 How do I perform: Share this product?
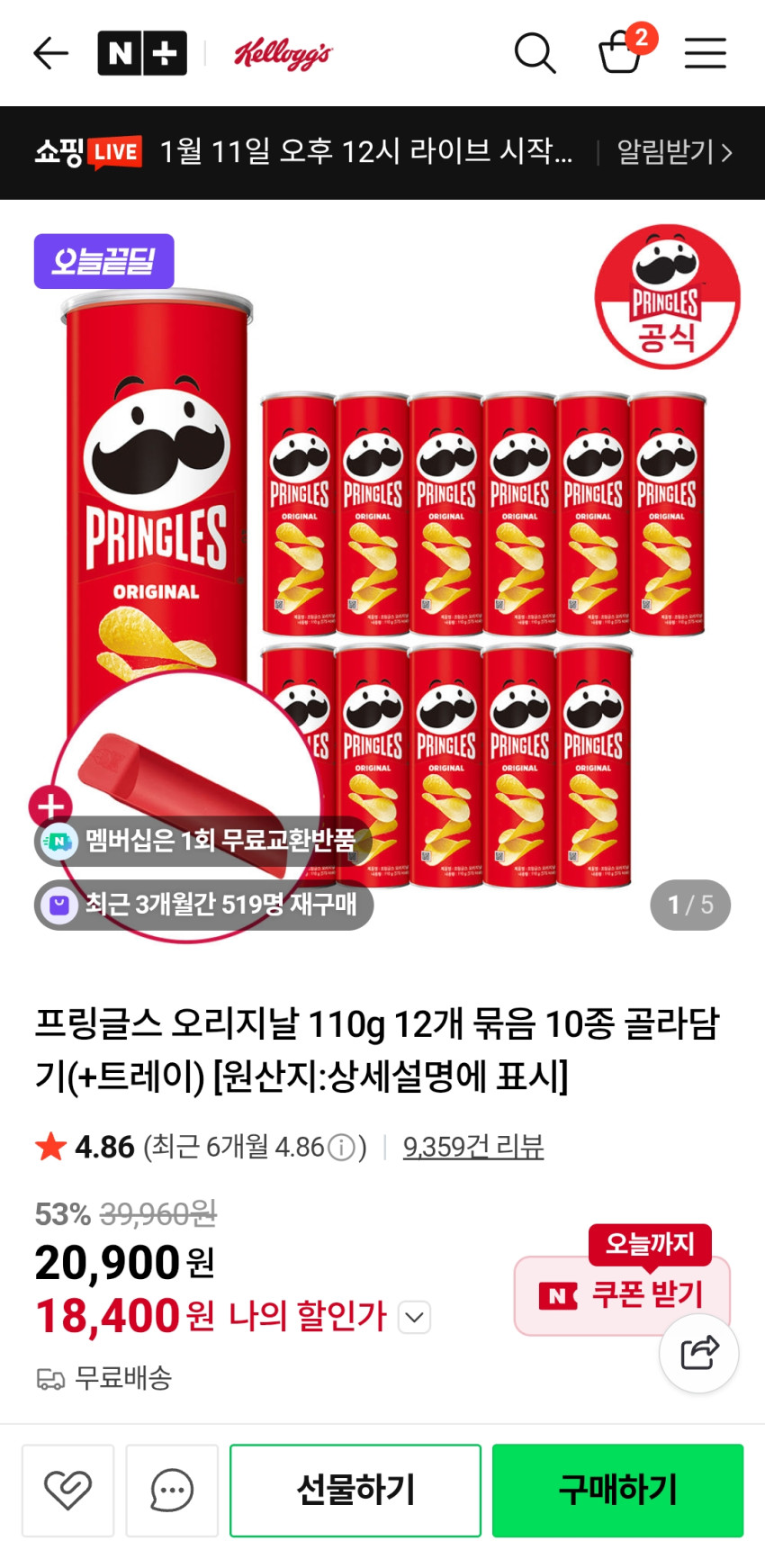coord(699,1353)
